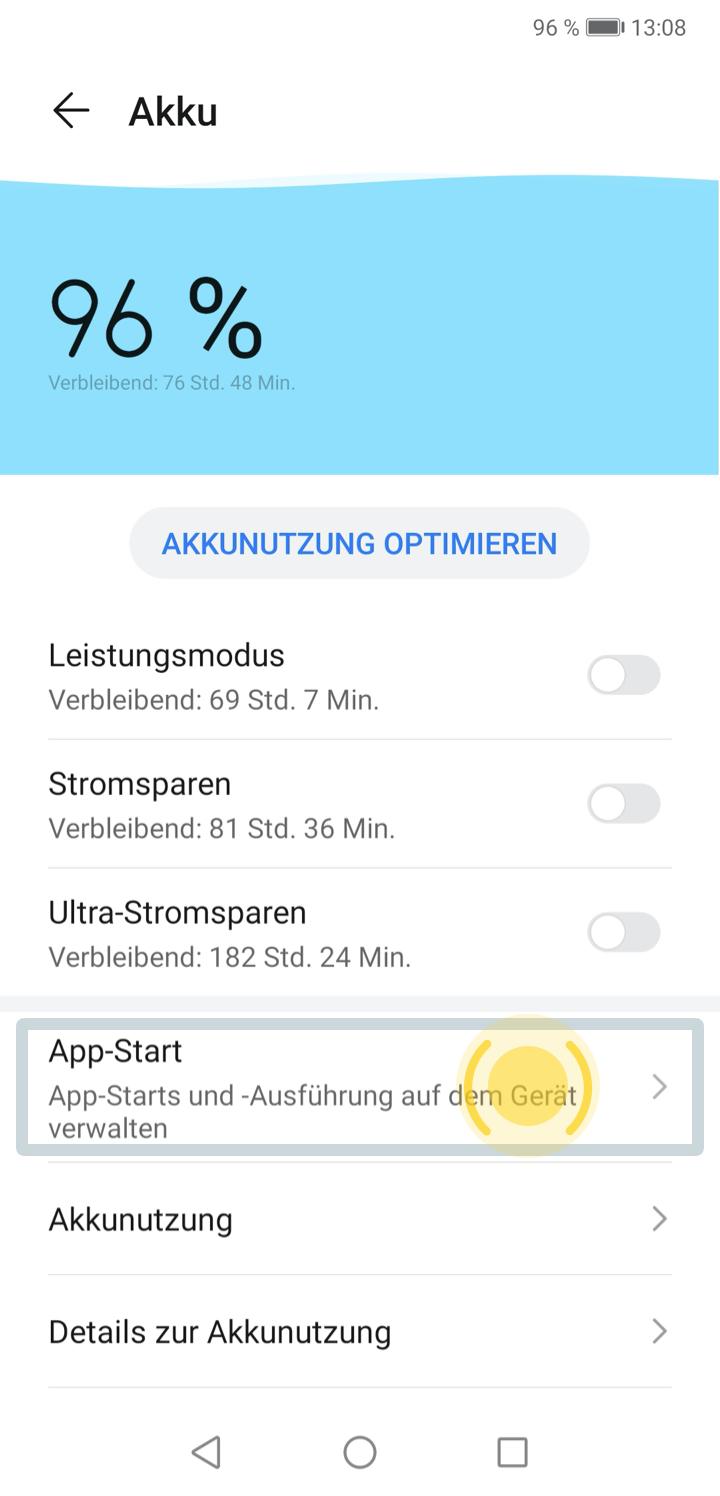The image size is (720, 1496).
Task: Expand App-Start settings via its chevron
Action: click(x=658, y=1087)
